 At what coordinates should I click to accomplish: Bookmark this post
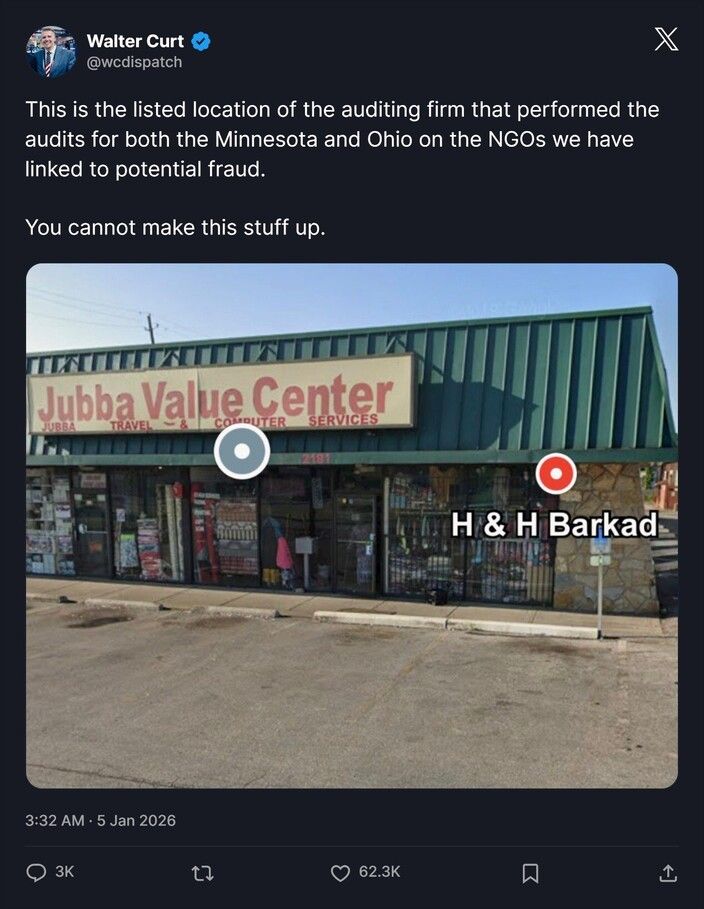[x=530, y=872]
